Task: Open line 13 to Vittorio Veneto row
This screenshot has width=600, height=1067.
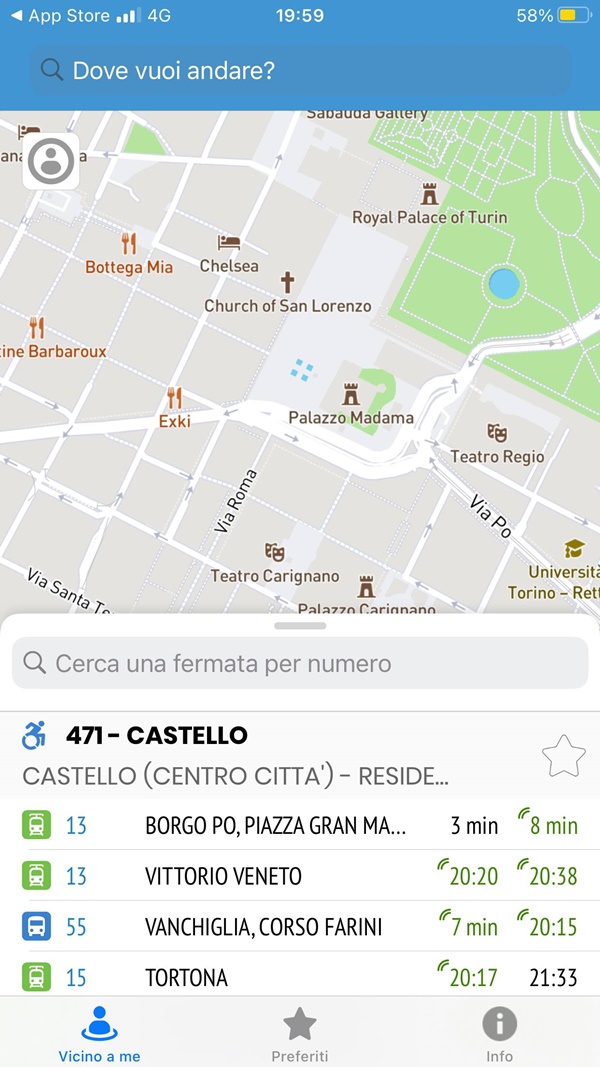Action: tap(300, 876)
